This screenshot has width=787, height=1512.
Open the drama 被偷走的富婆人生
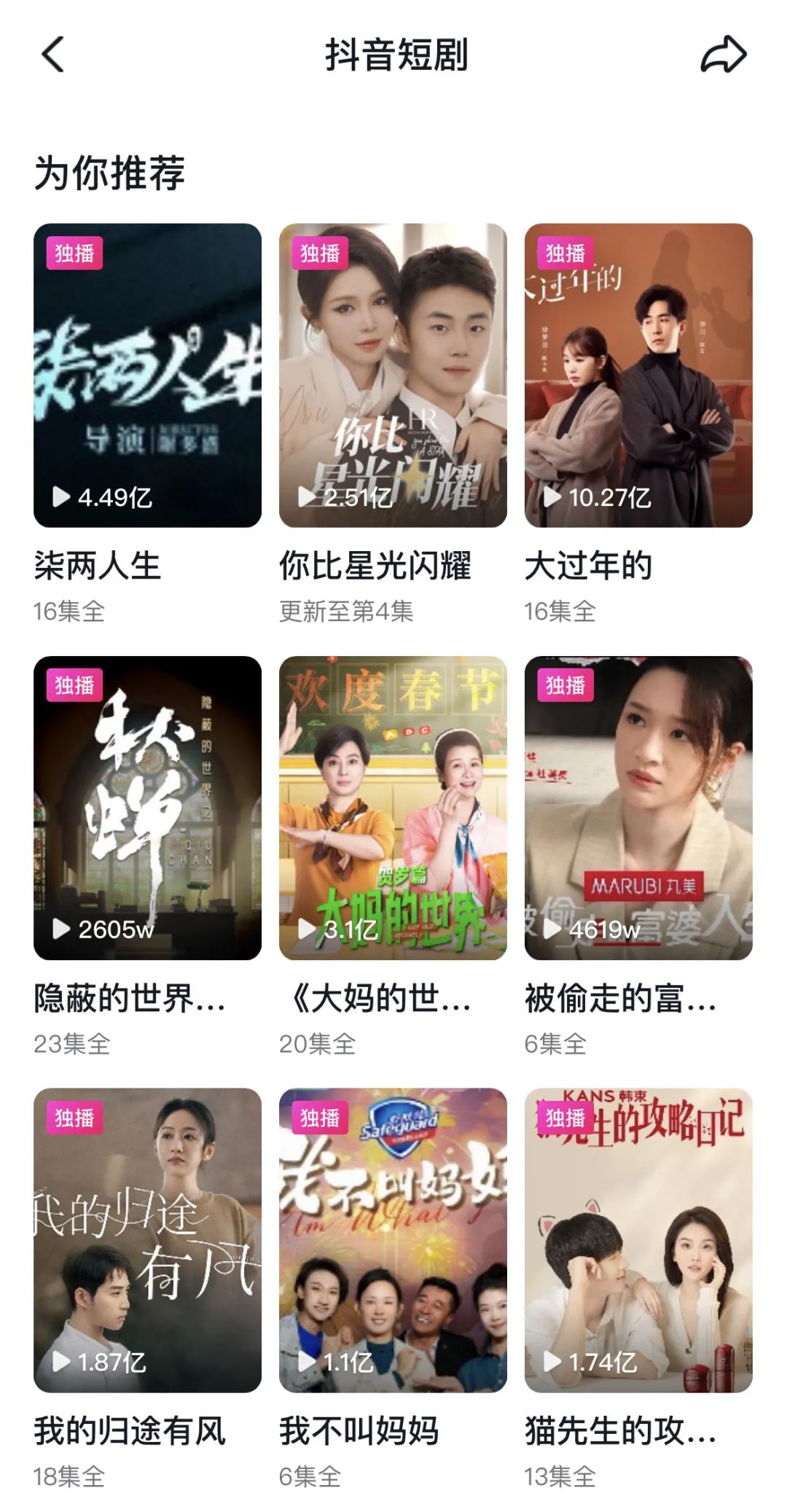click(638, 808)
